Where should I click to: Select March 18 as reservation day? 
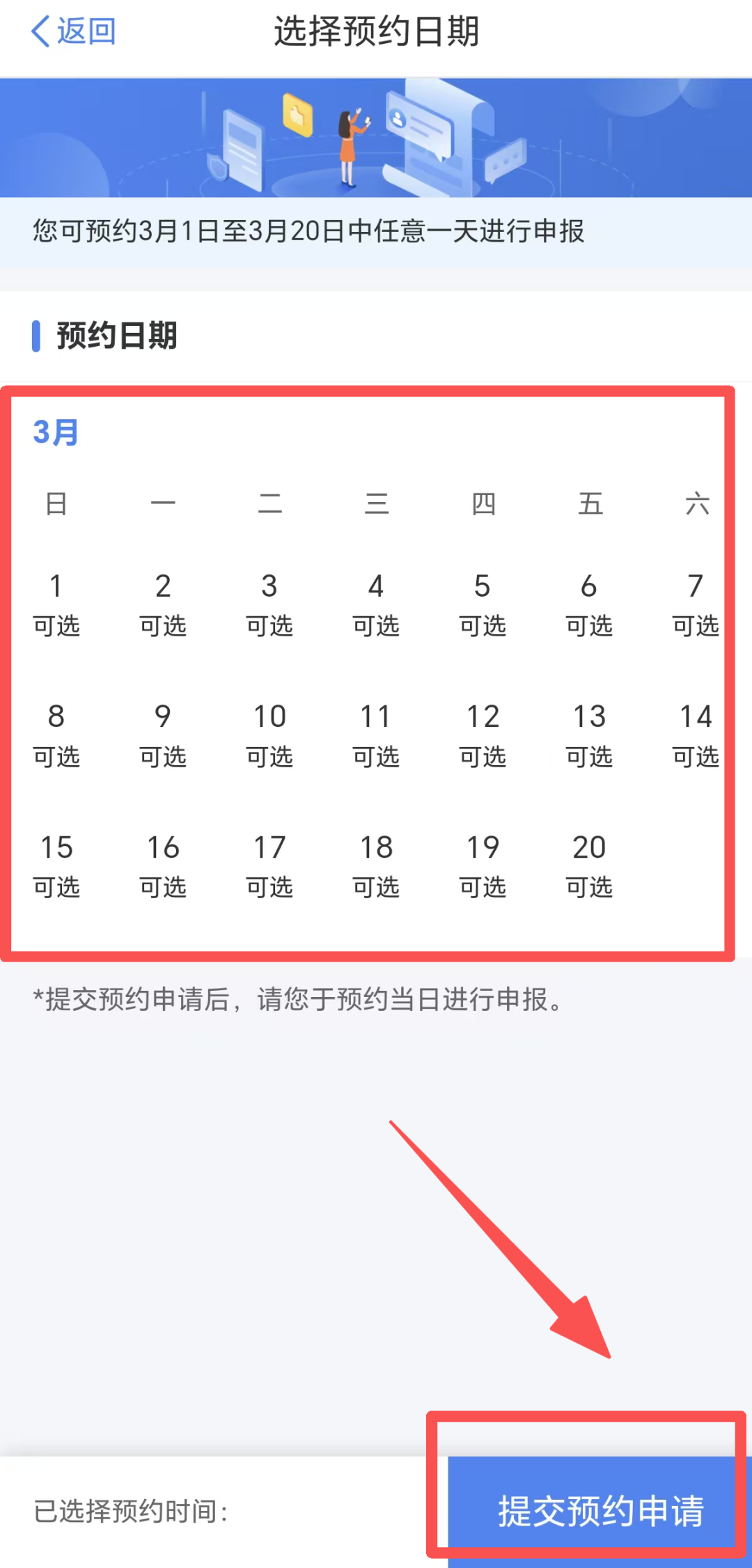[377, 865]
